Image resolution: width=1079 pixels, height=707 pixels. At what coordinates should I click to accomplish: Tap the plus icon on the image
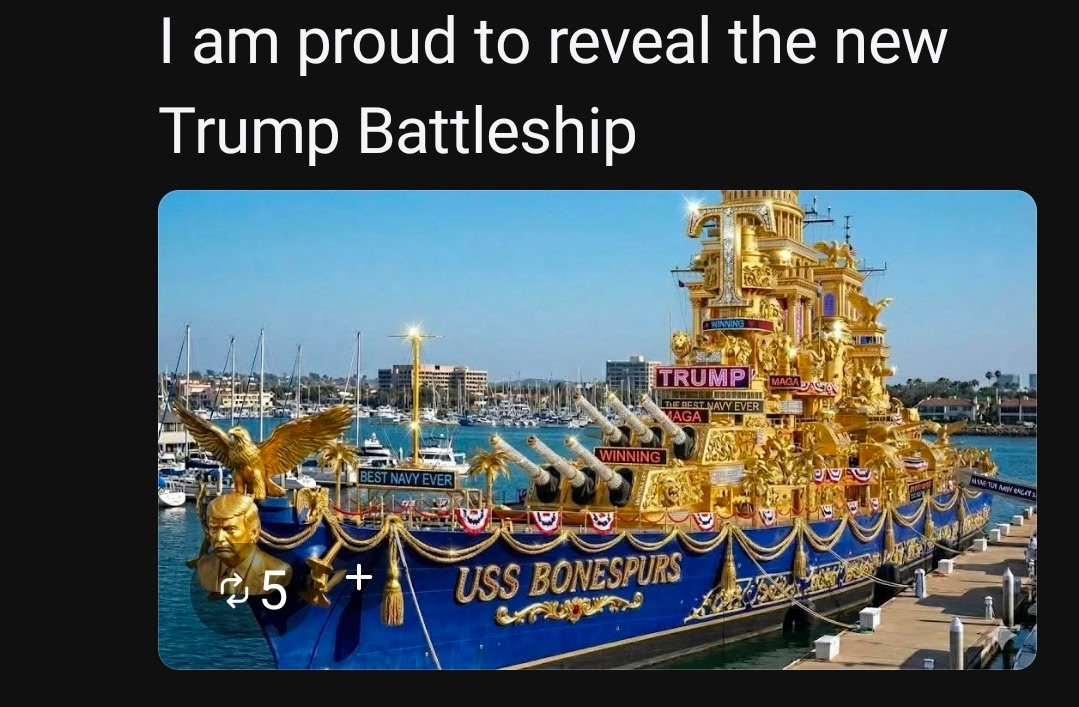[359, 577]
